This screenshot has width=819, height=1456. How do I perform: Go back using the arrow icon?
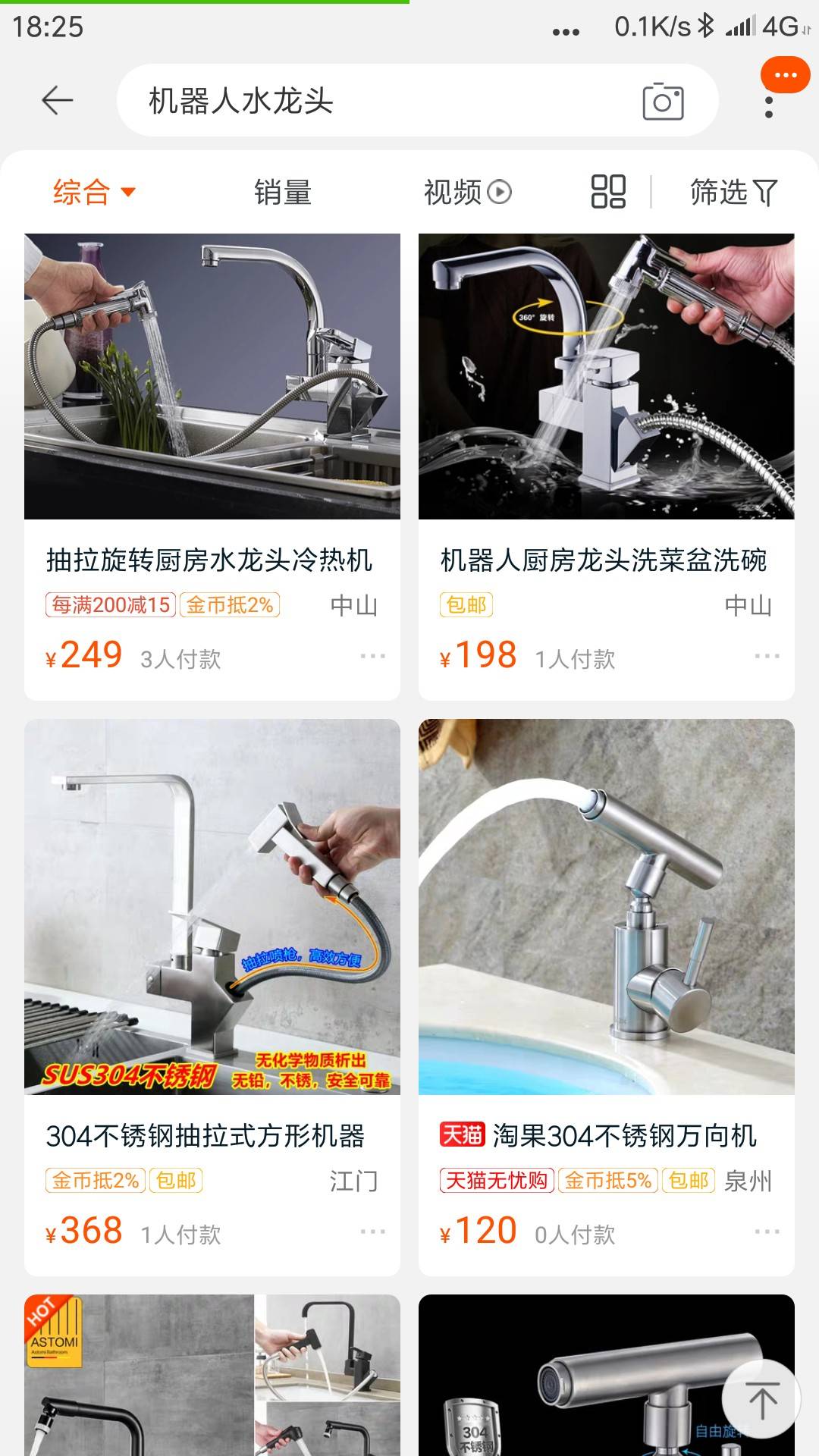57,100
